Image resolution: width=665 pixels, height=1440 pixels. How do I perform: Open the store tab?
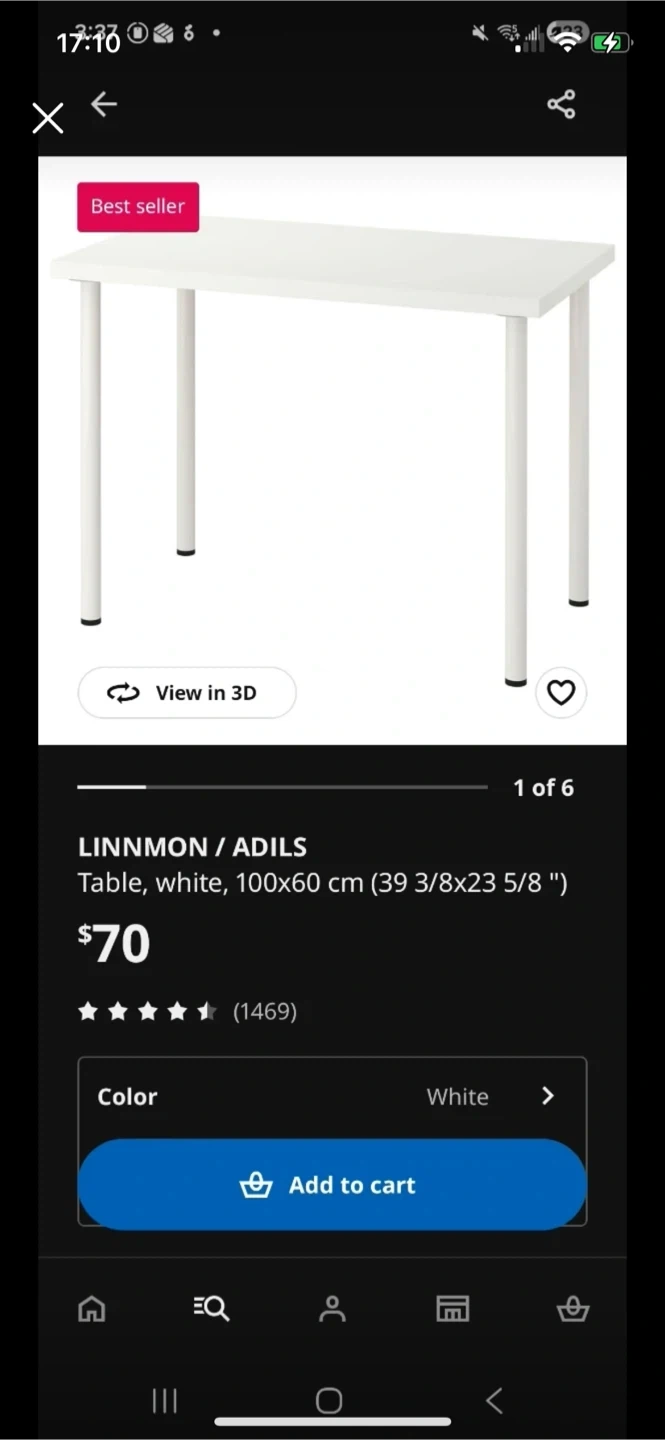(x=452, y=1308)
